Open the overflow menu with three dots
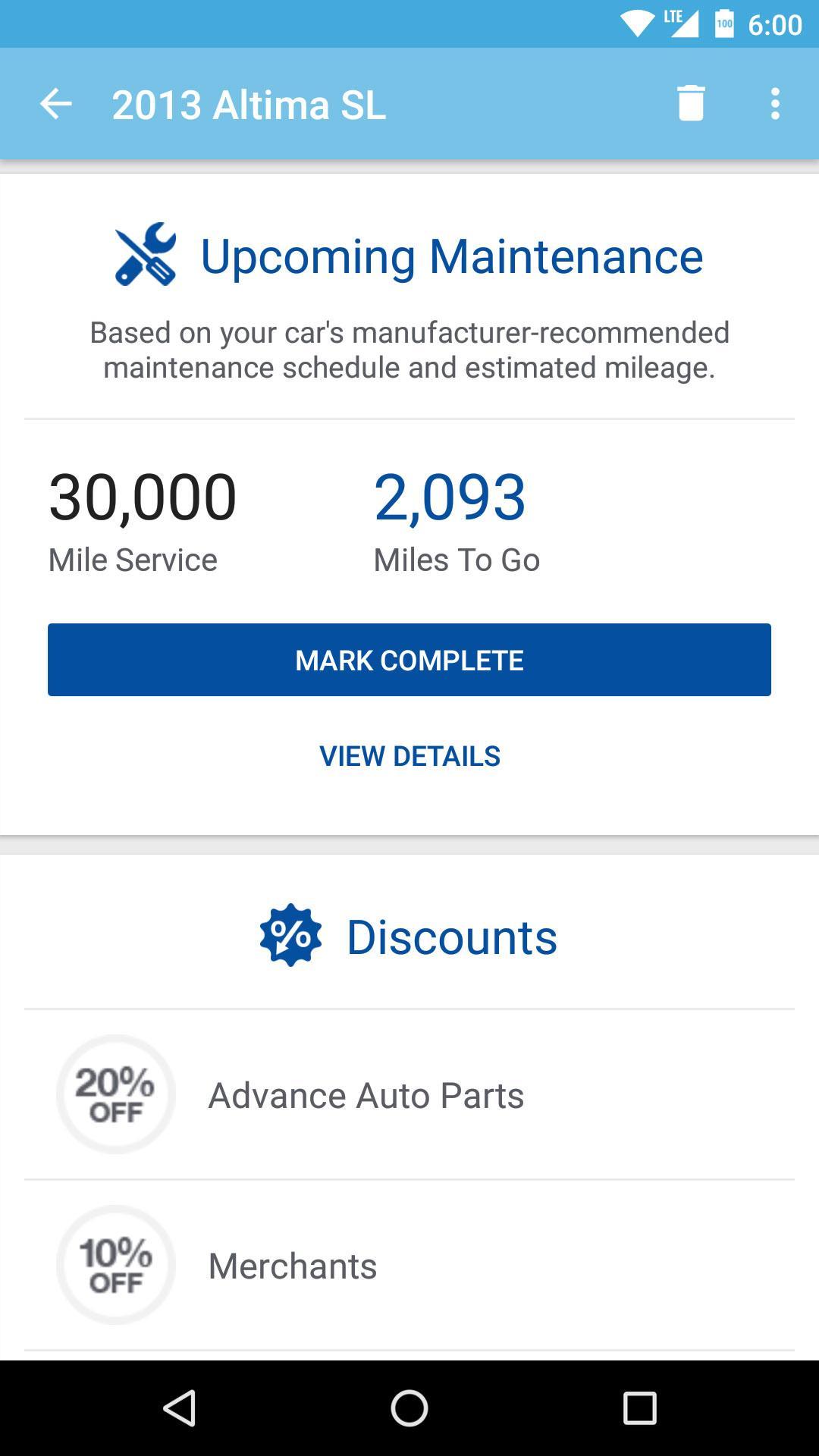The width and height of the screenshot is (819, 1456). click(774, 103)
